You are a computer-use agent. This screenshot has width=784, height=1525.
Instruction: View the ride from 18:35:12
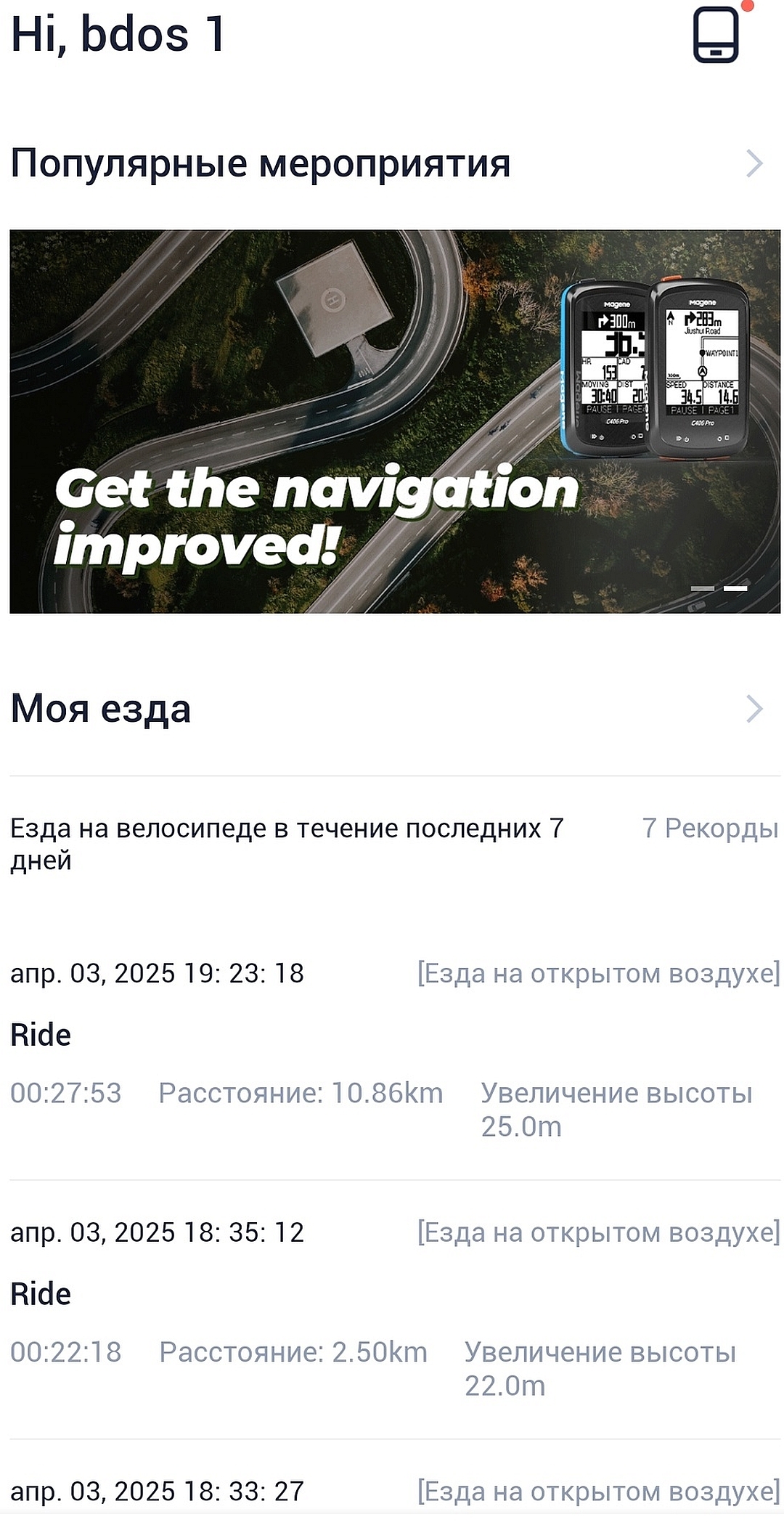point(394,1309)
